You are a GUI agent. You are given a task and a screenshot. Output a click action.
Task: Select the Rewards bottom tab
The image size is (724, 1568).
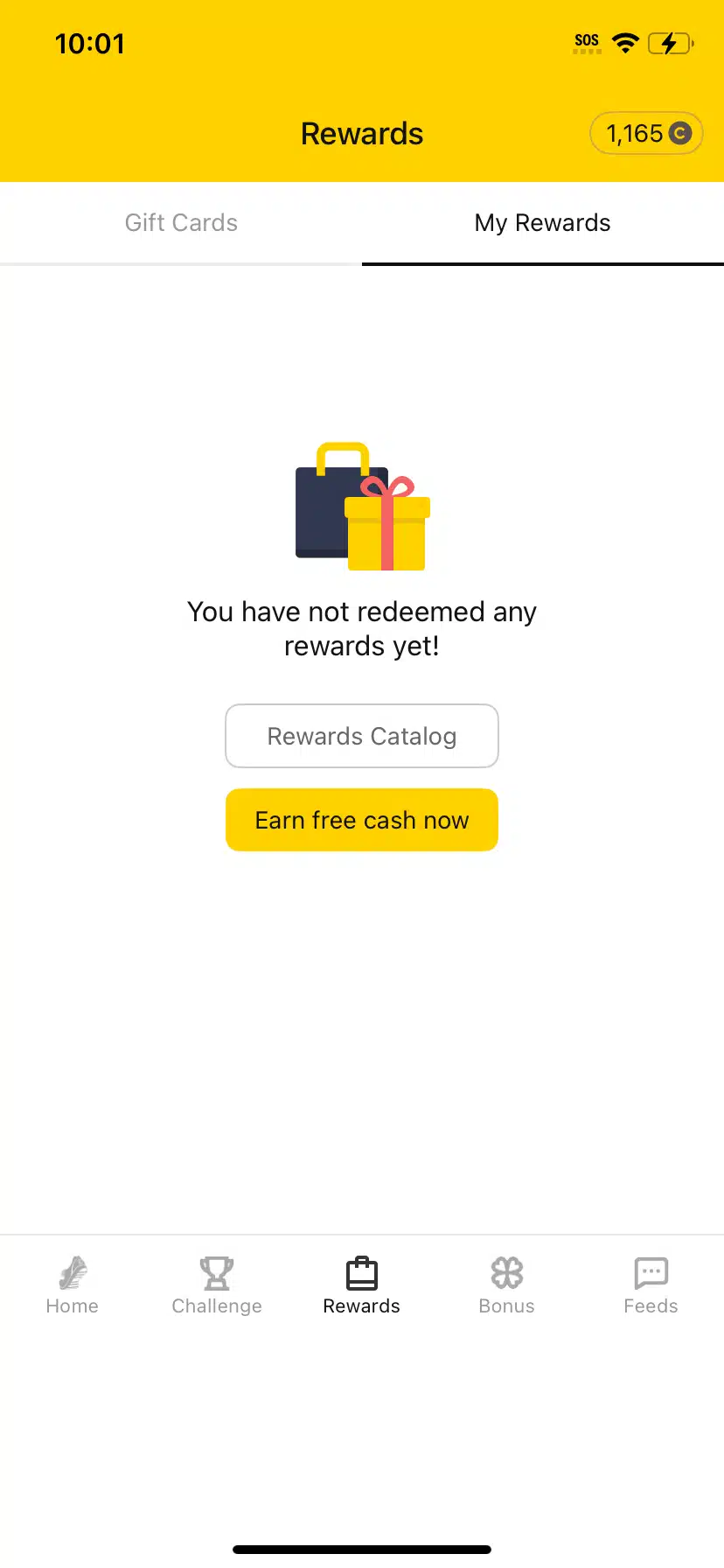pyautogui.click(x=361, y=1285)
